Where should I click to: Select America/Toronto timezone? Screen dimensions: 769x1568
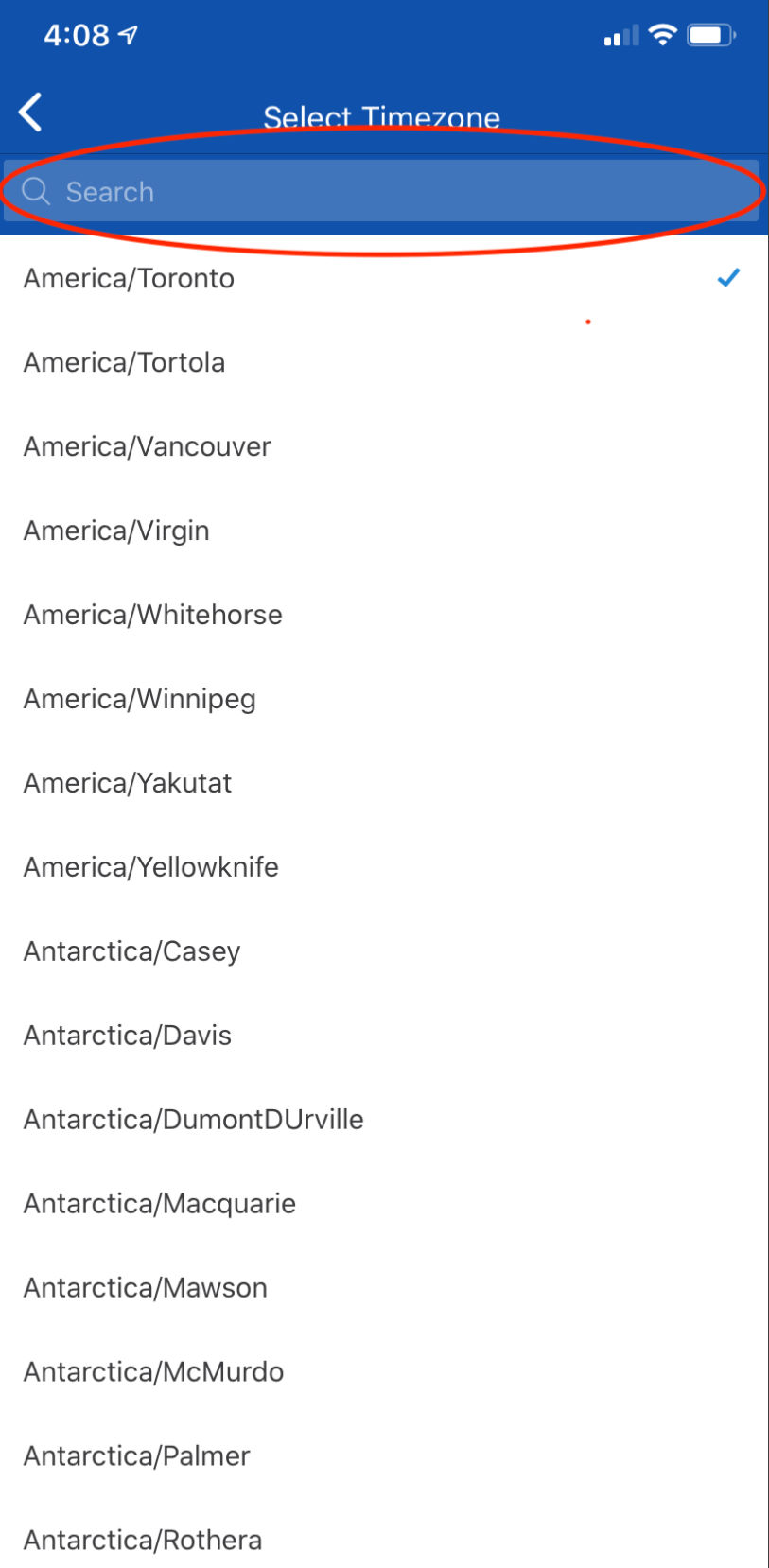(130, 278)
